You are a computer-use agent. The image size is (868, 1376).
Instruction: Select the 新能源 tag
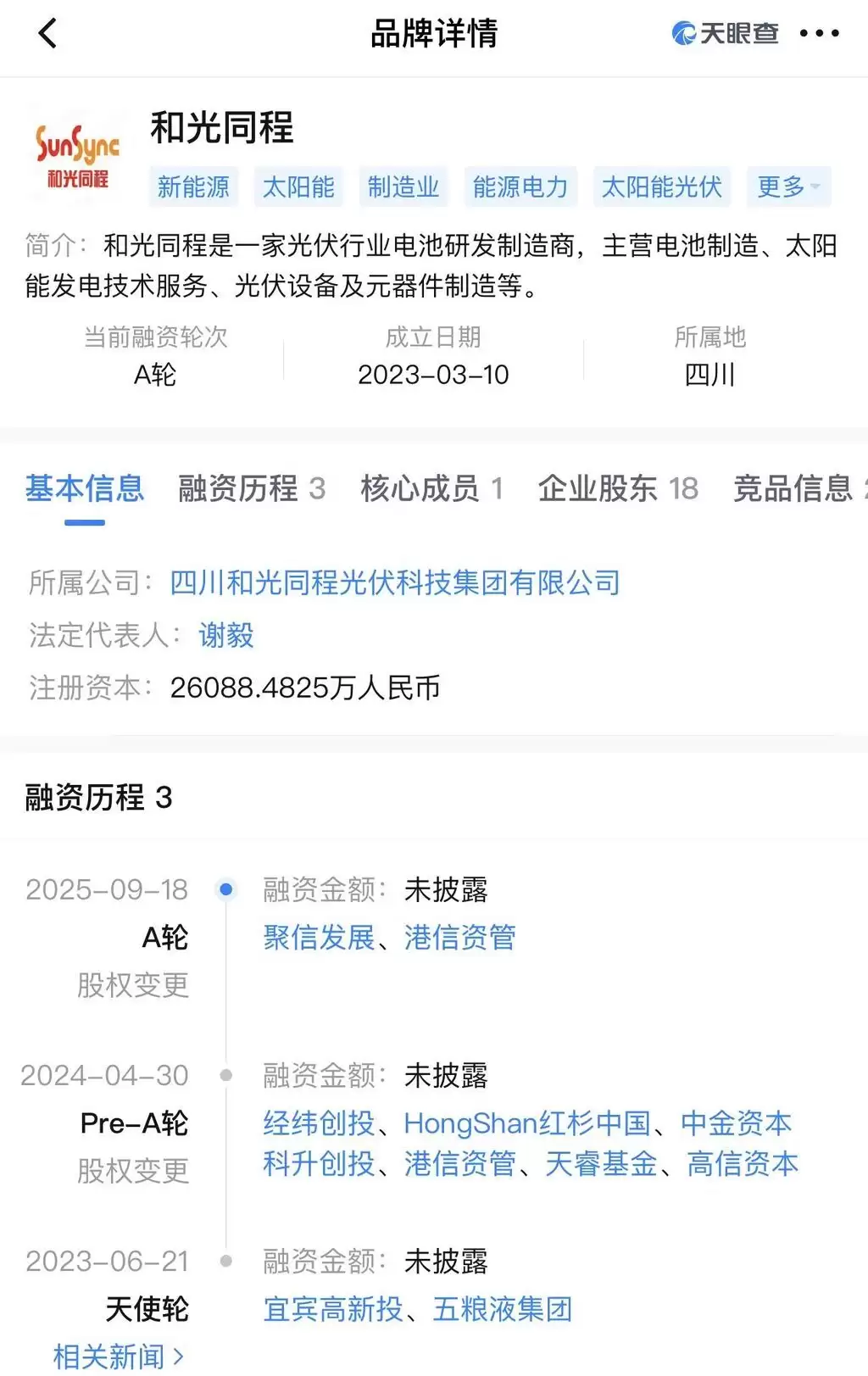click(x=193, y=187)
